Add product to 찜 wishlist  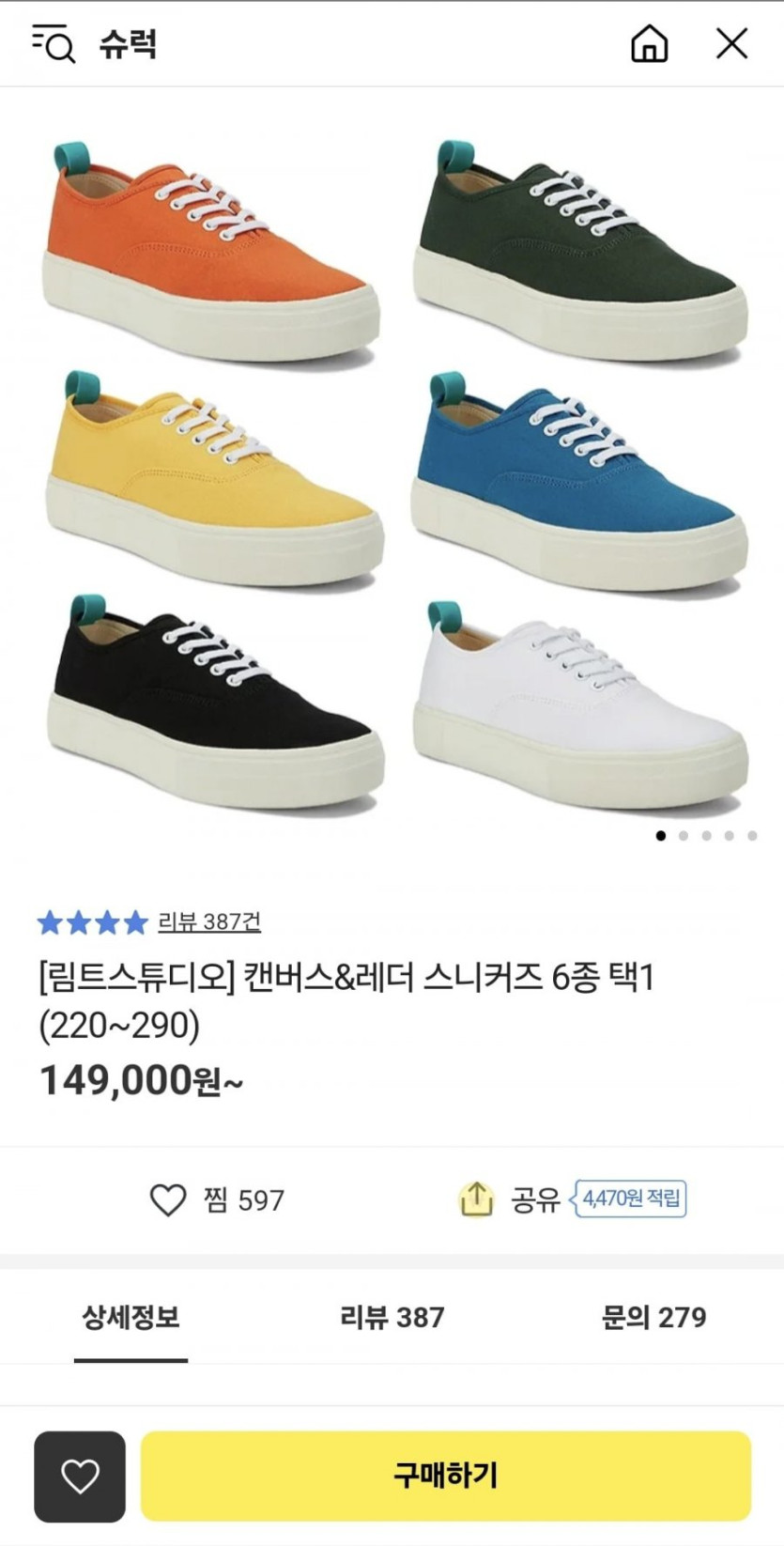point(217,1199)
